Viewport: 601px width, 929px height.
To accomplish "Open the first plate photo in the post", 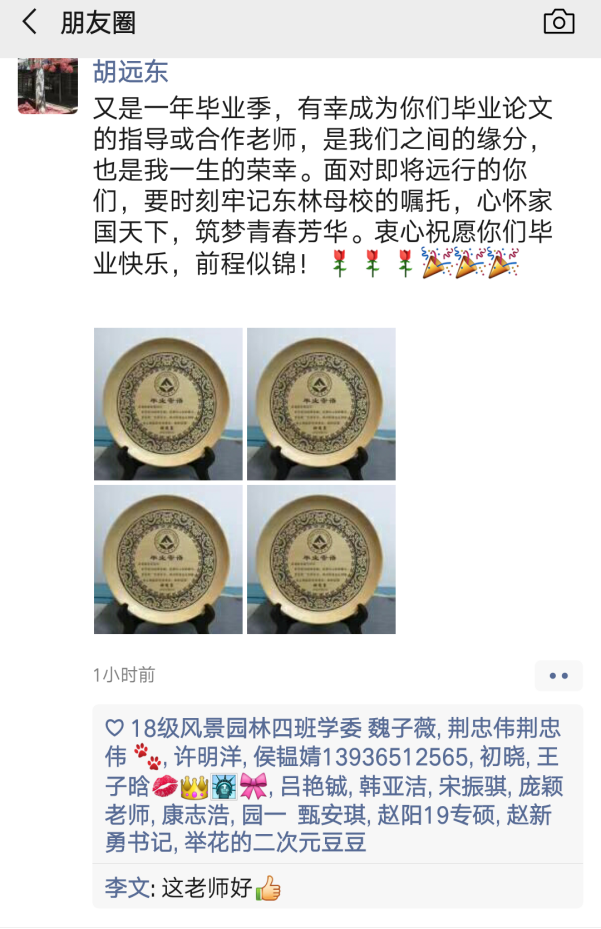I will (x=168, y=404).
